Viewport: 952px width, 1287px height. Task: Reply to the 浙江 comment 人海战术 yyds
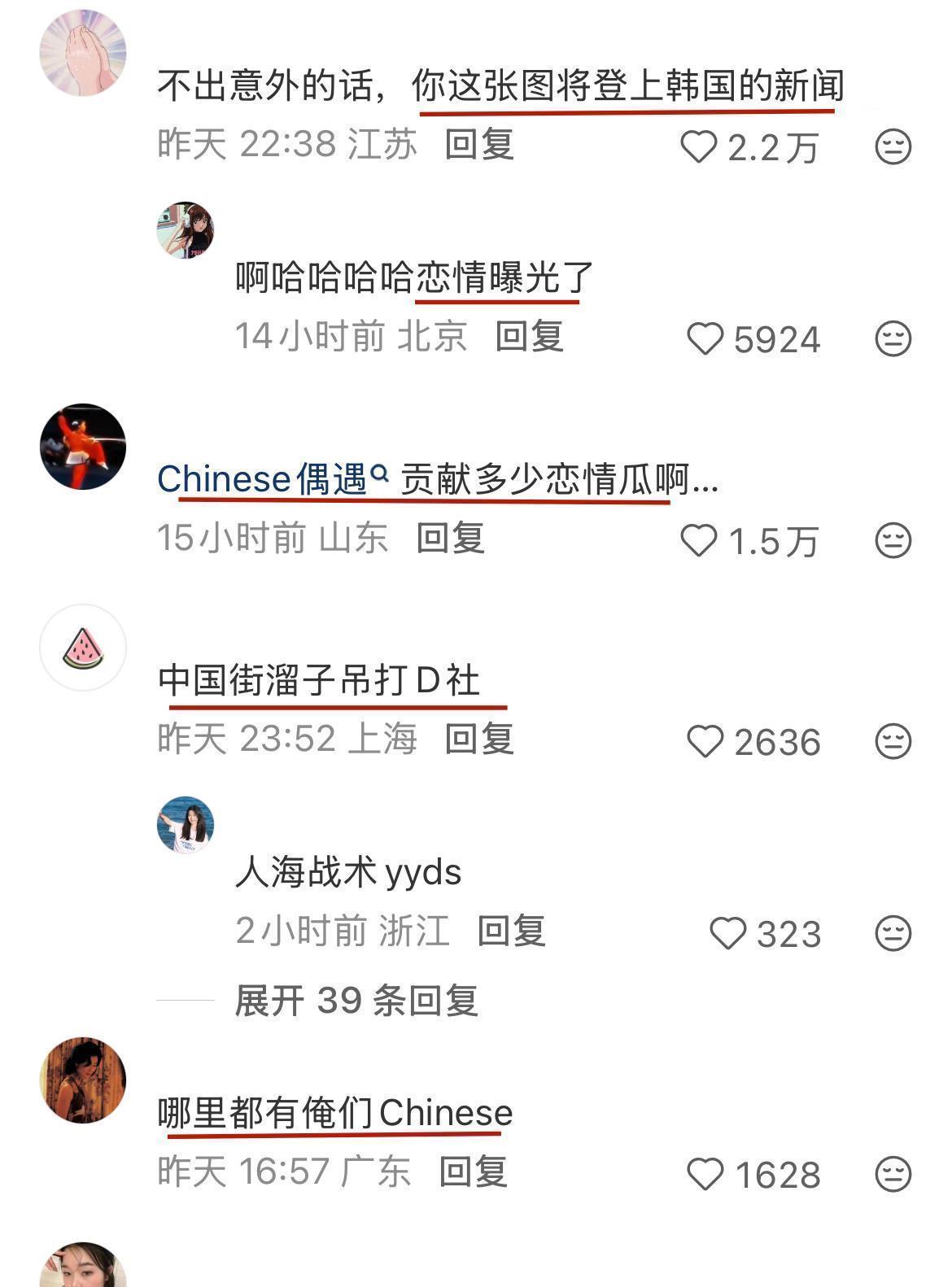[511, 931]
